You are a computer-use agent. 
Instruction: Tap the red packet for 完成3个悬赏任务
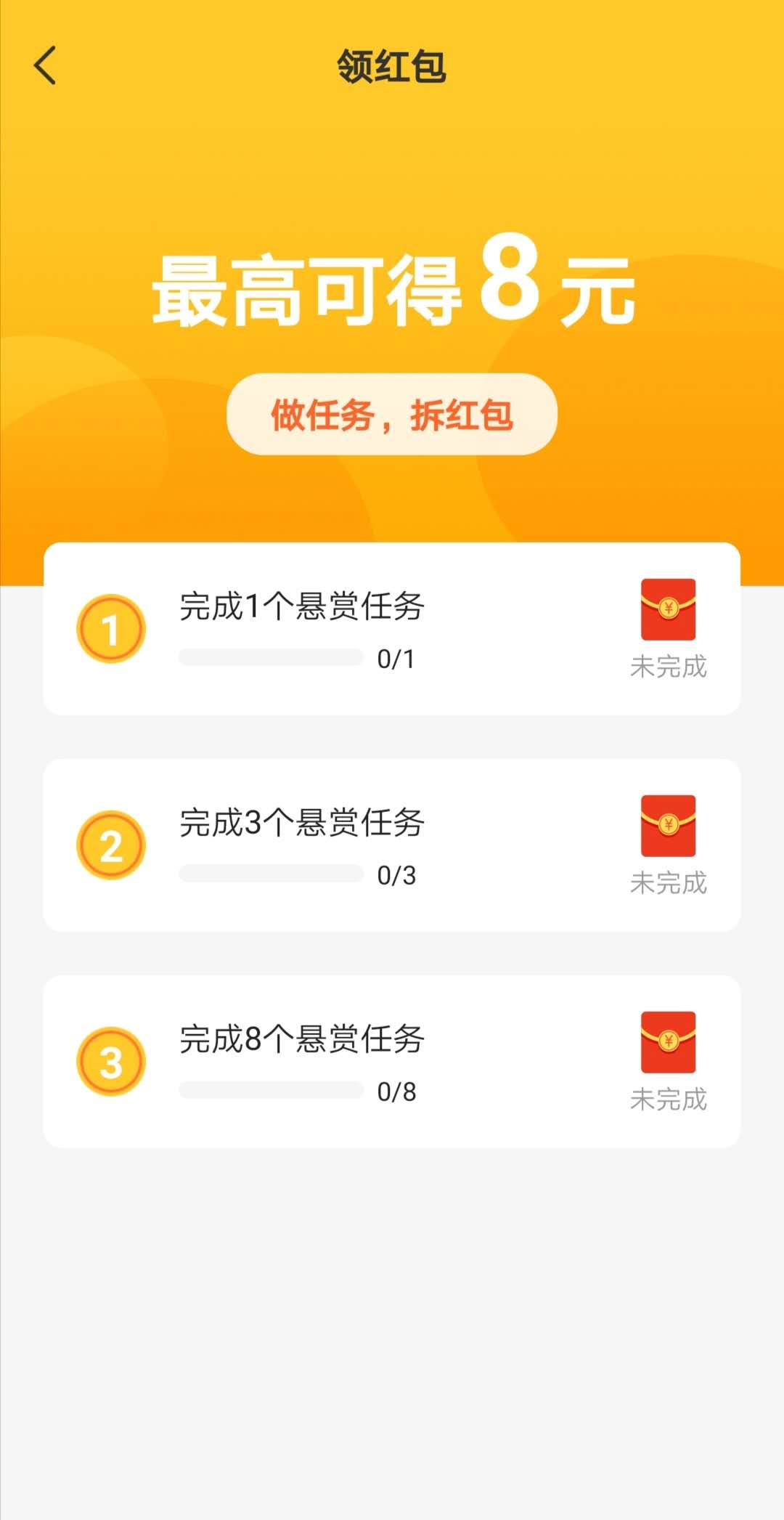coord(668,826)
